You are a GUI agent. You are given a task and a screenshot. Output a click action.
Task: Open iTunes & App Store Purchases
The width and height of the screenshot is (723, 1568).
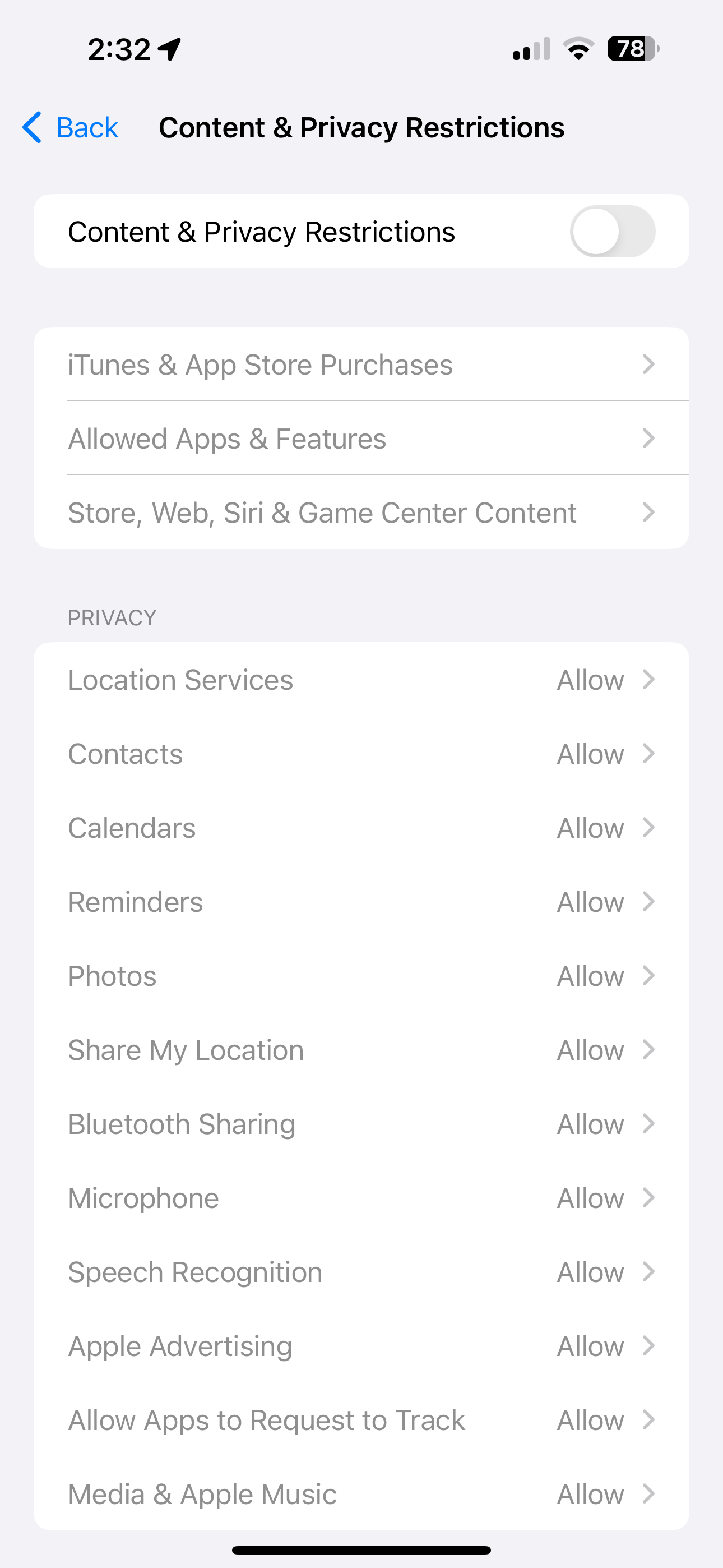click(x=361, y=365)
